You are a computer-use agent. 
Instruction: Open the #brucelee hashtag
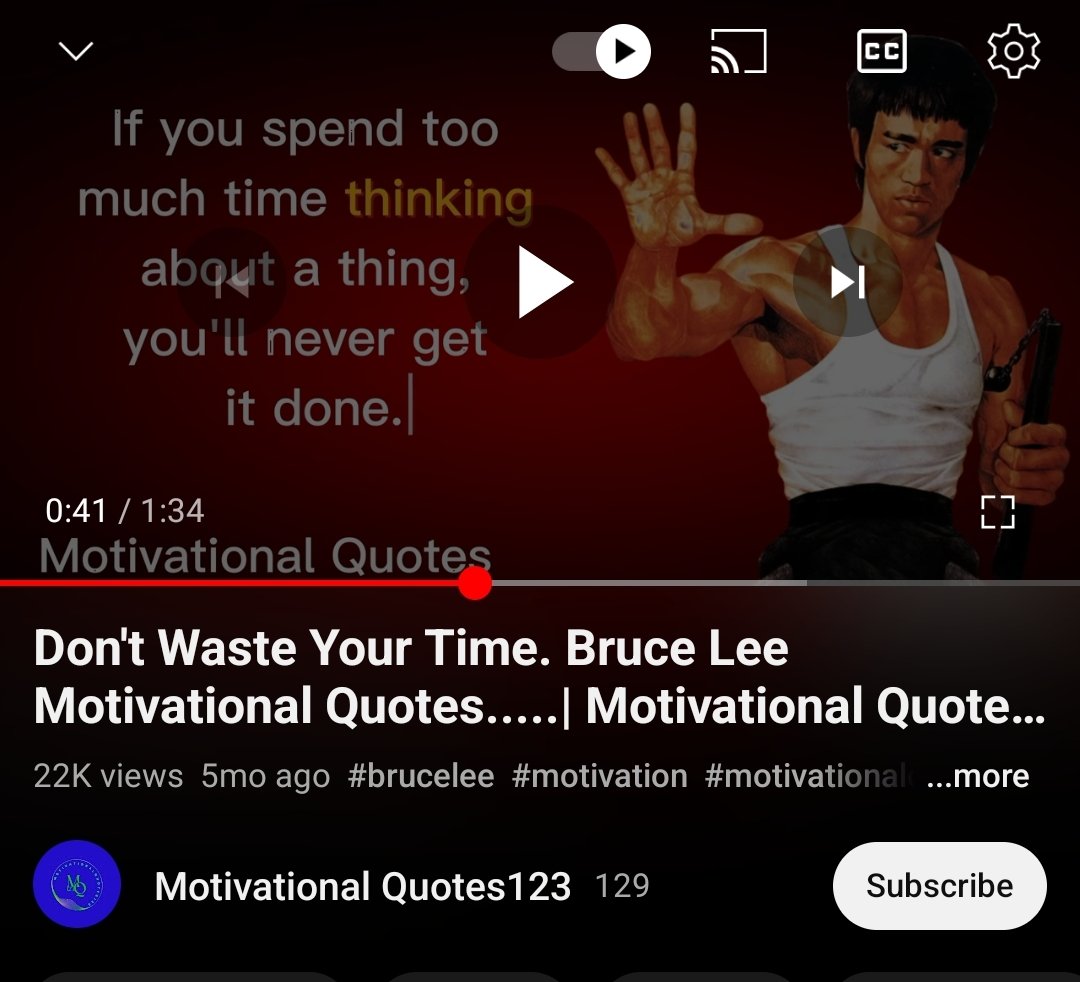pos(420,776)
